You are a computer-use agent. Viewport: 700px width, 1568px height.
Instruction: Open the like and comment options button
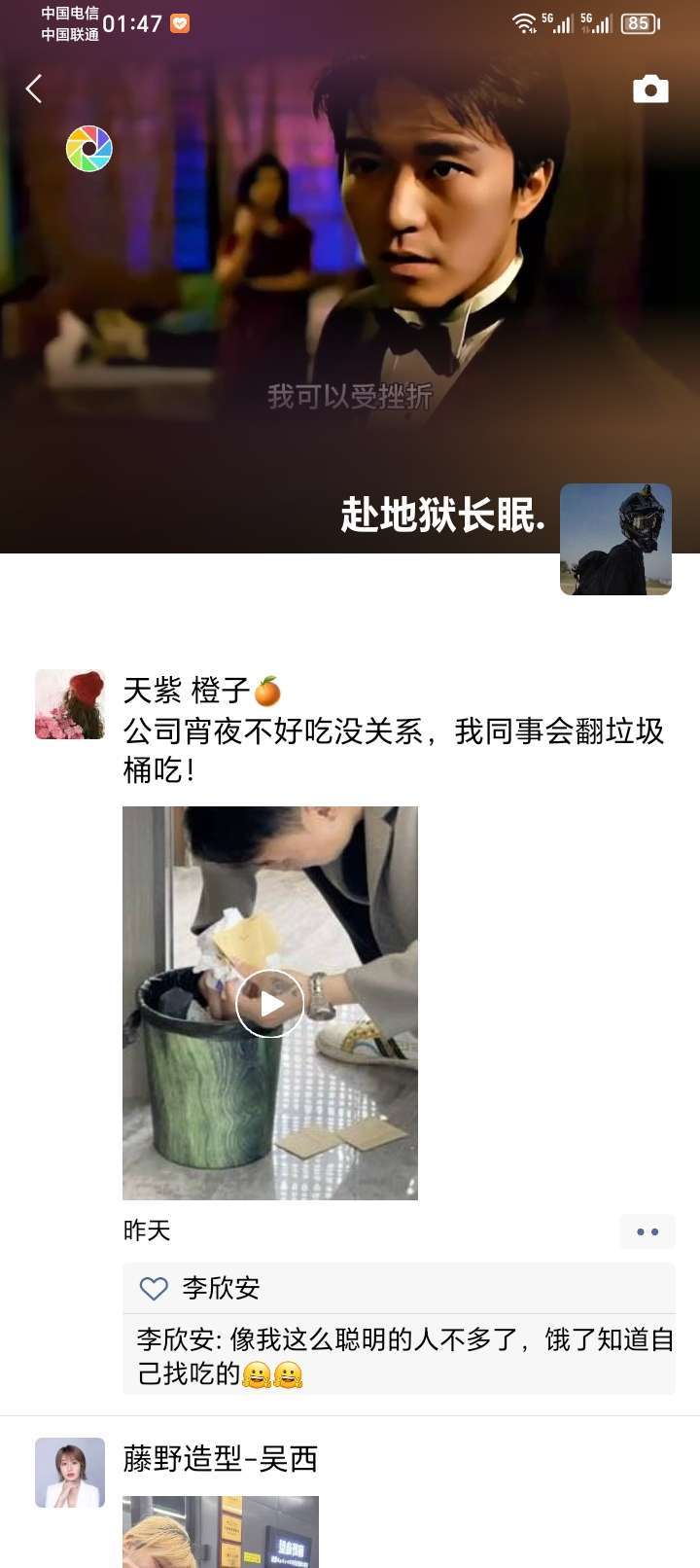tap(647, 1231)
